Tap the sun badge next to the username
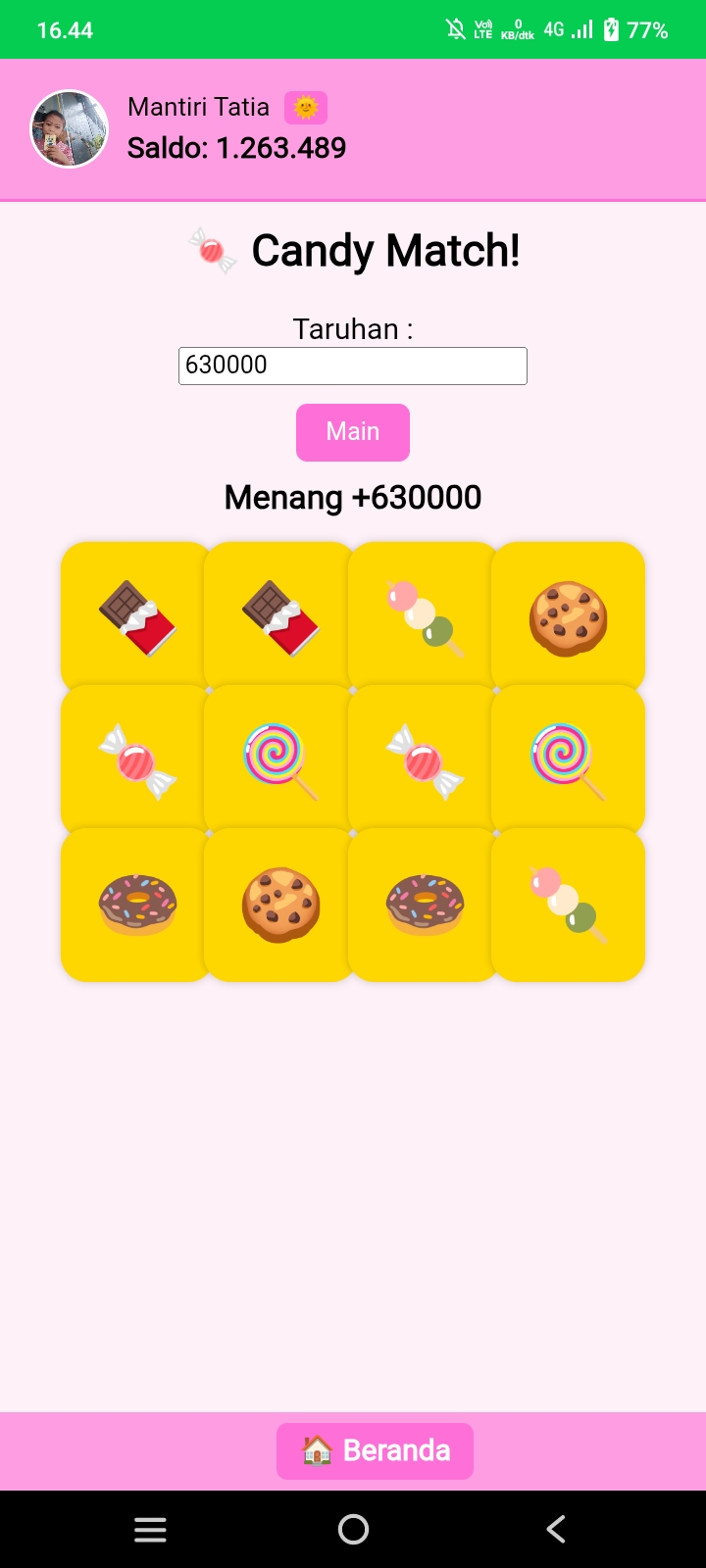 point(306,108)
